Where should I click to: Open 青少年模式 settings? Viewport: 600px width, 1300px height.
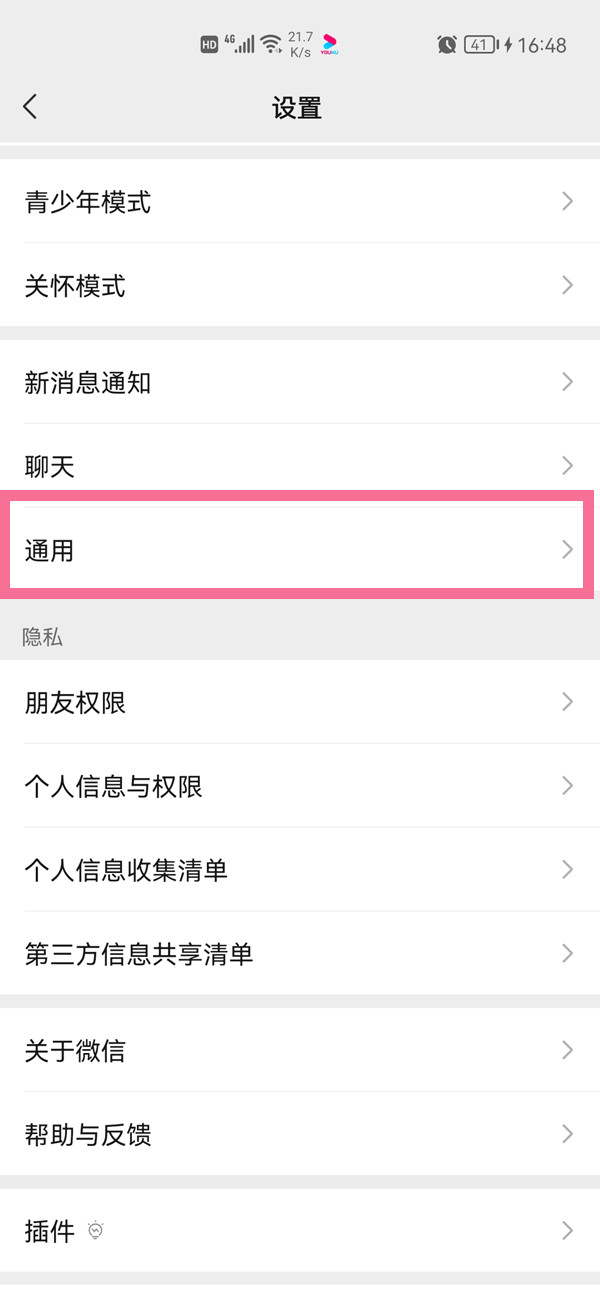300,202
